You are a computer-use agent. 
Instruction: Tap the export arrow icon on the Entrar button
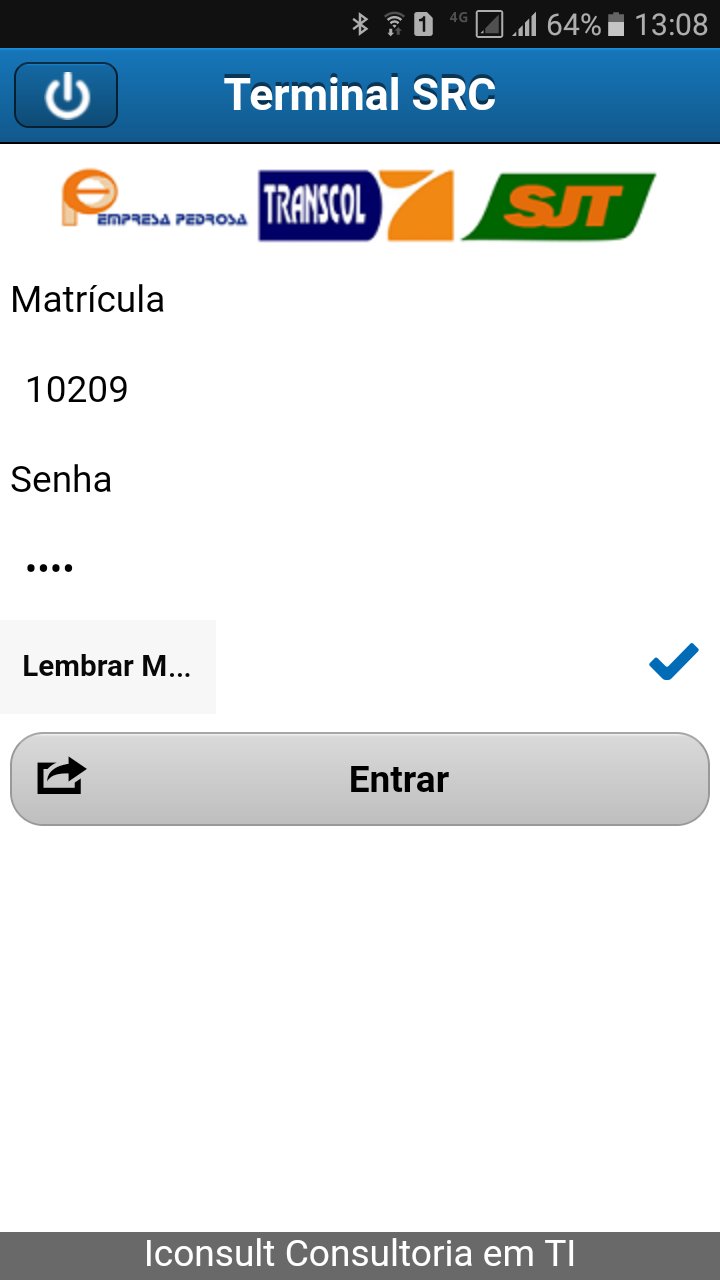pyautogui.click(x=60, y=777)
